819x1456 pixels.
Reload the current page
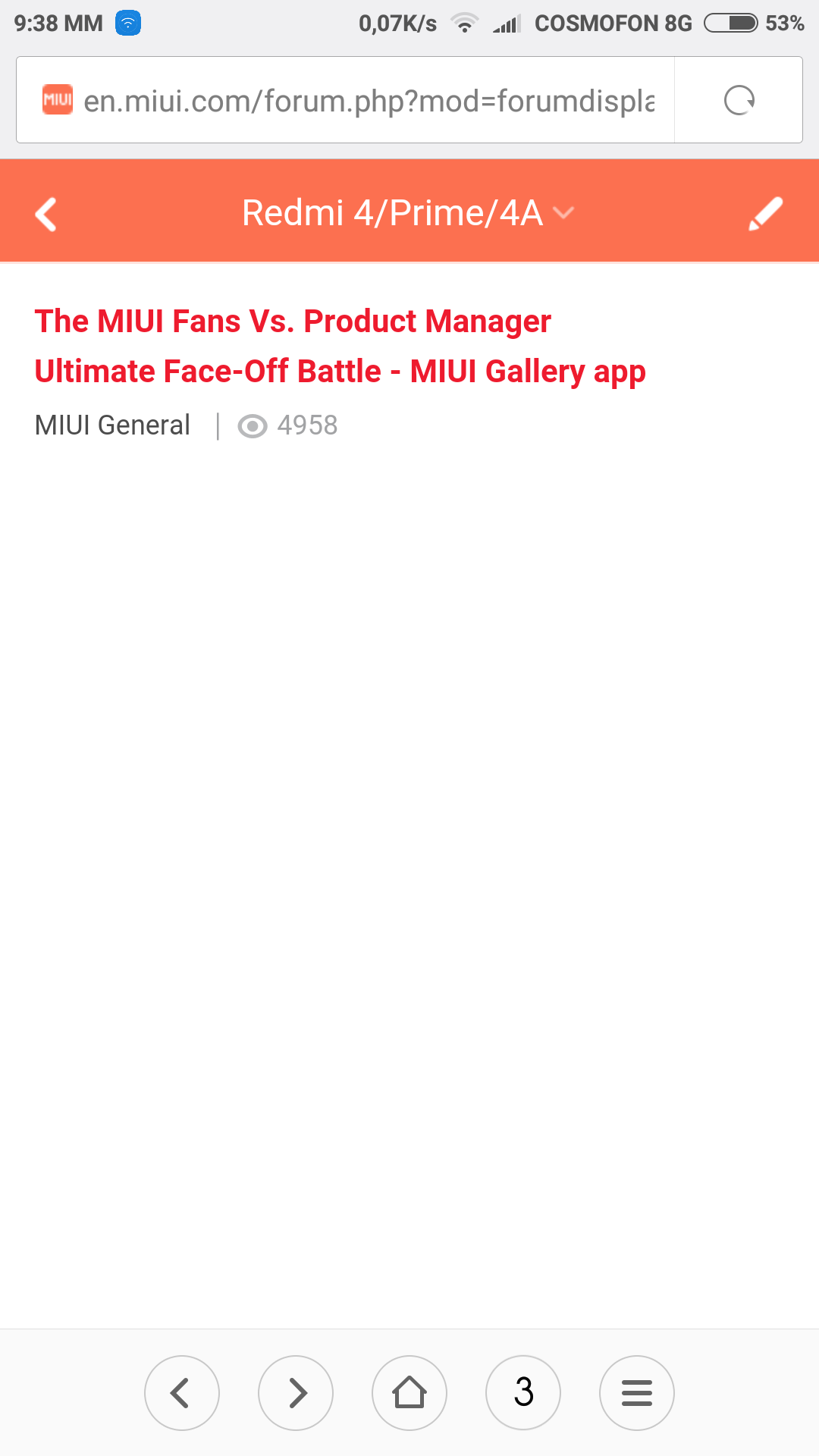pos(739,100)
